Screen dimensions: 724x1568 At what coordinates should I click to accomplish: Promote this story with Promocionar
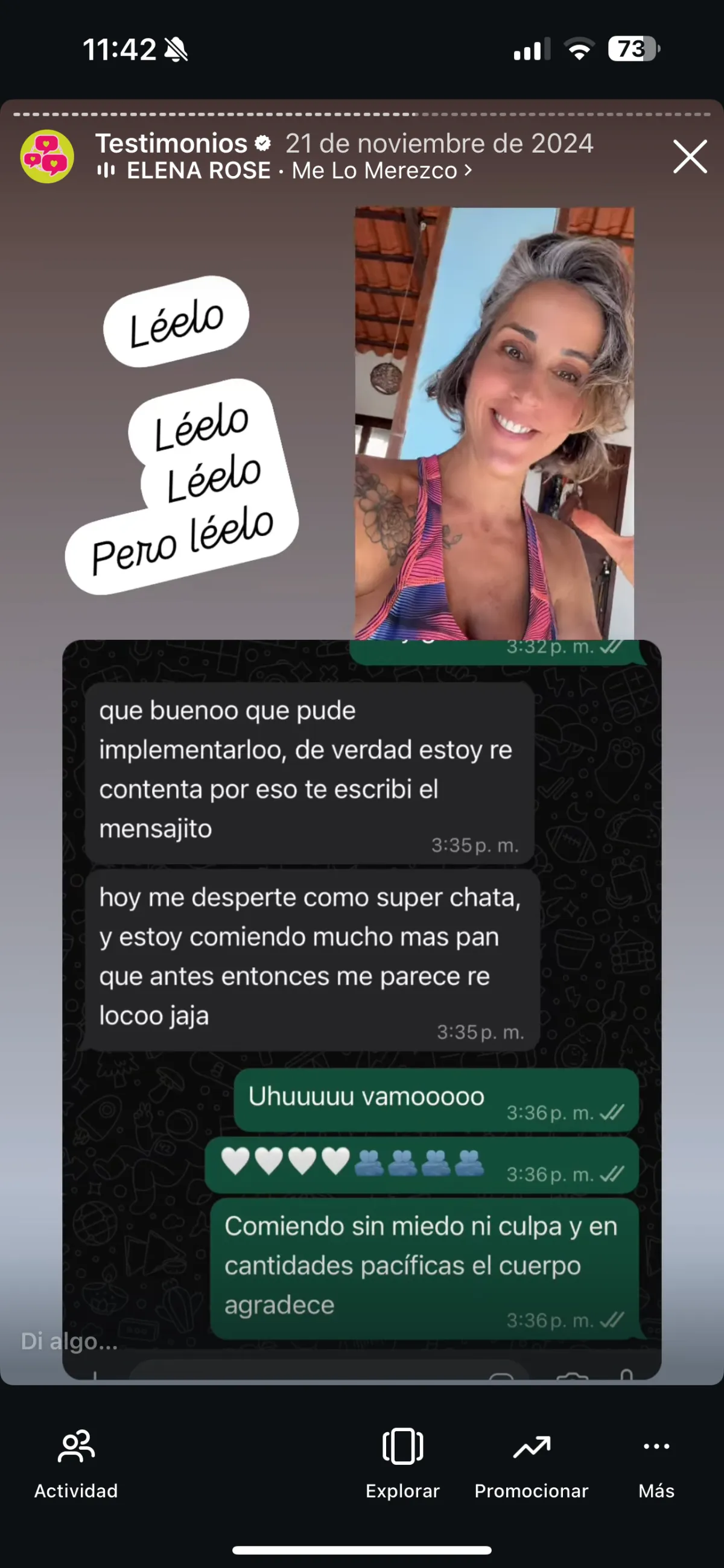click(x=531, y=1462)
